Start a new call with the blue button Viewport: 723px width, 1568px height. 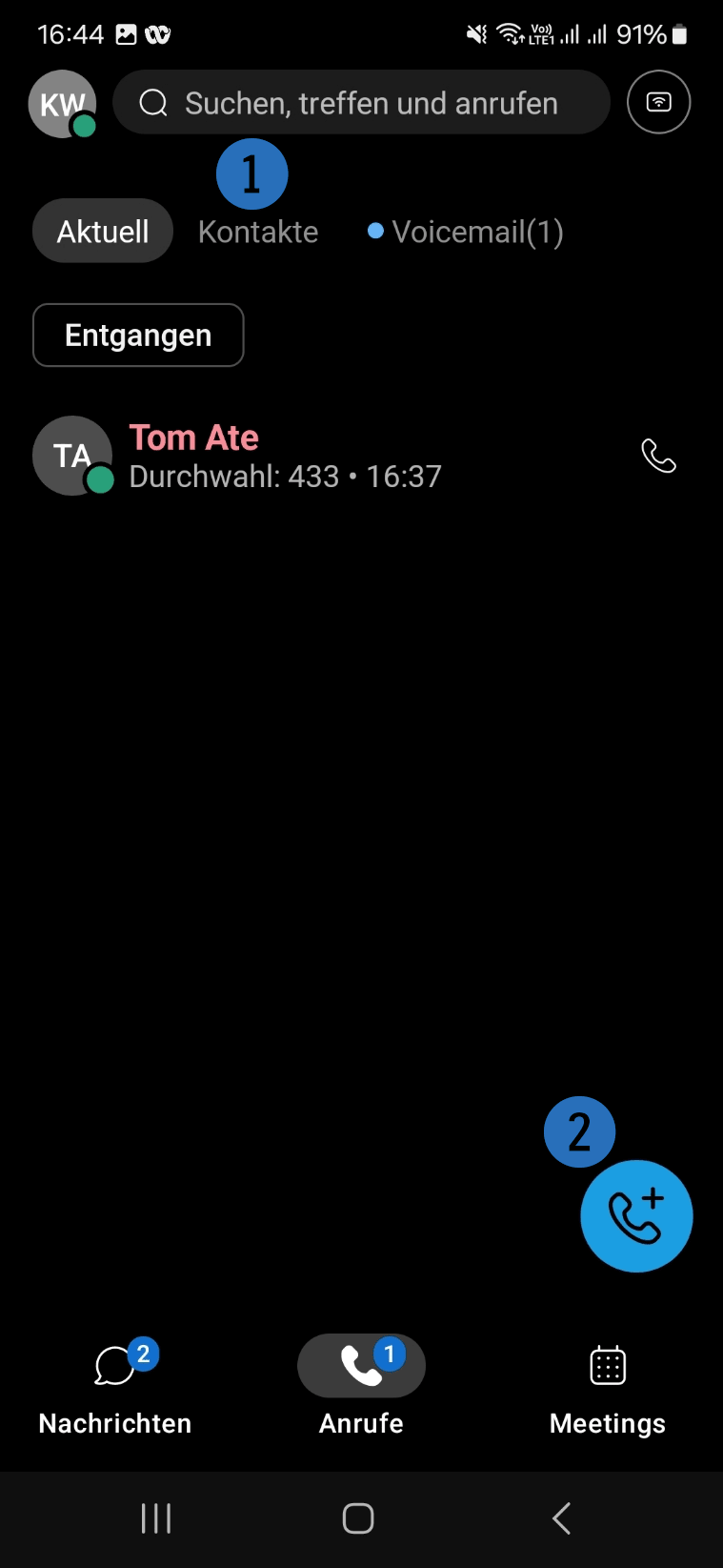click(x=636, y=1215)
